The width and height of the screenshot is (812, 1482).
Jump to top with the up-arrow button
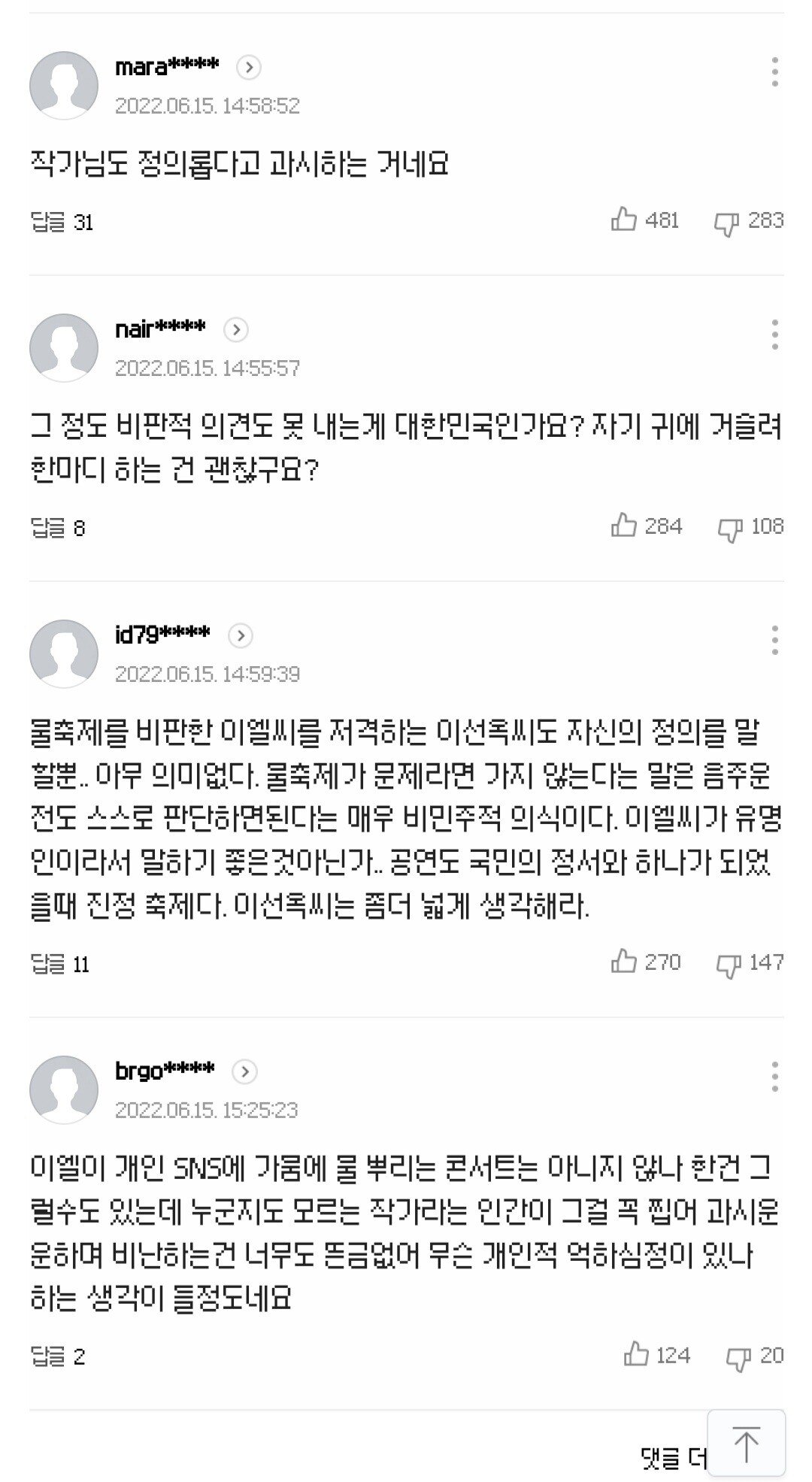pyautogui.click(x=746, y=1444)
